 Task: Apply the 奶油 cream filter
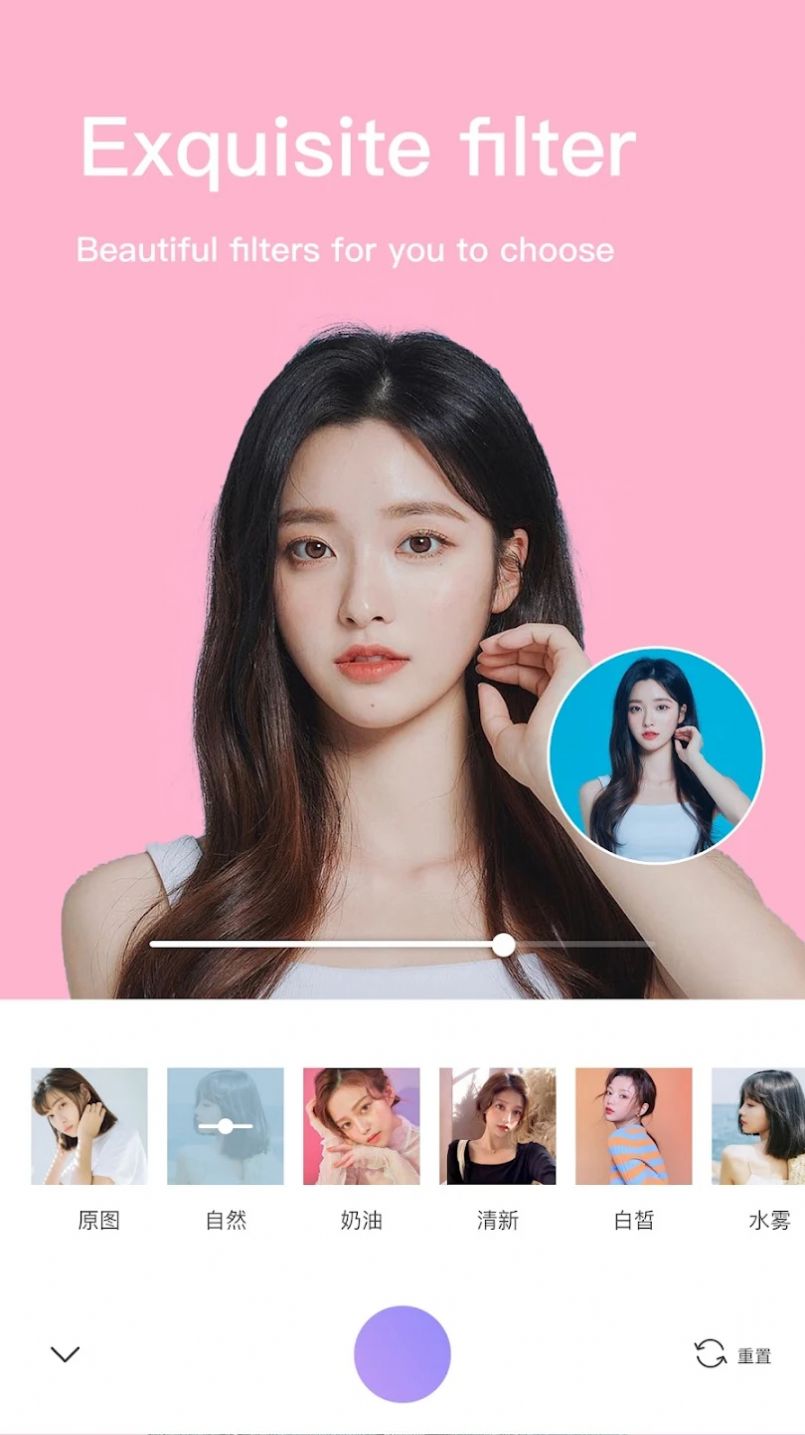pyautogui.click(x=361, y=1126)
